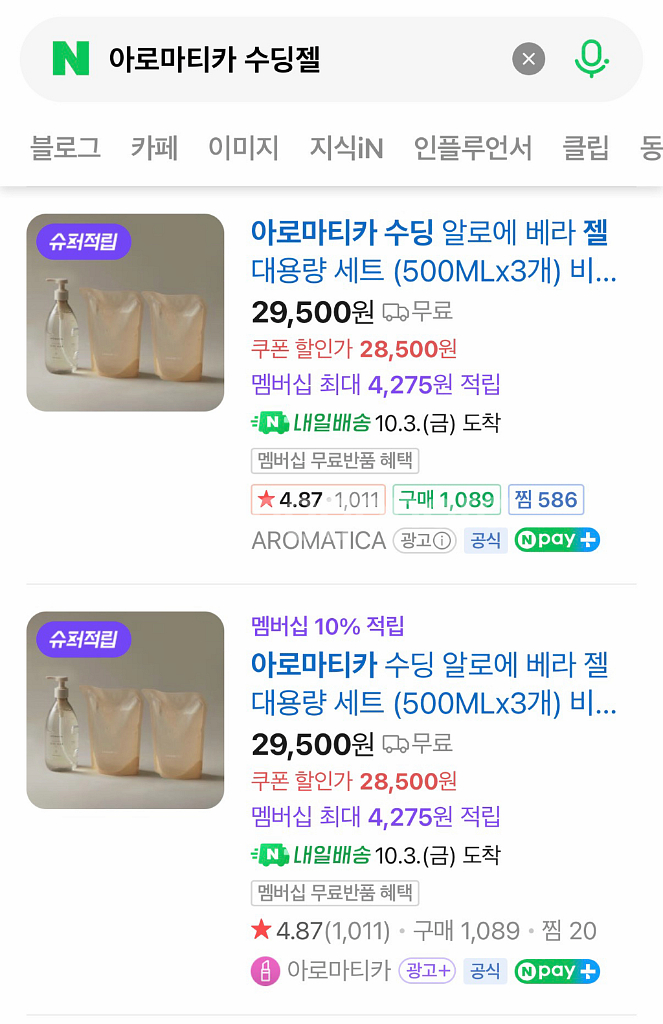663x1024 pixels.
Task: Switch to the 인플루언서 tab
Action: (x=473, y=149)
